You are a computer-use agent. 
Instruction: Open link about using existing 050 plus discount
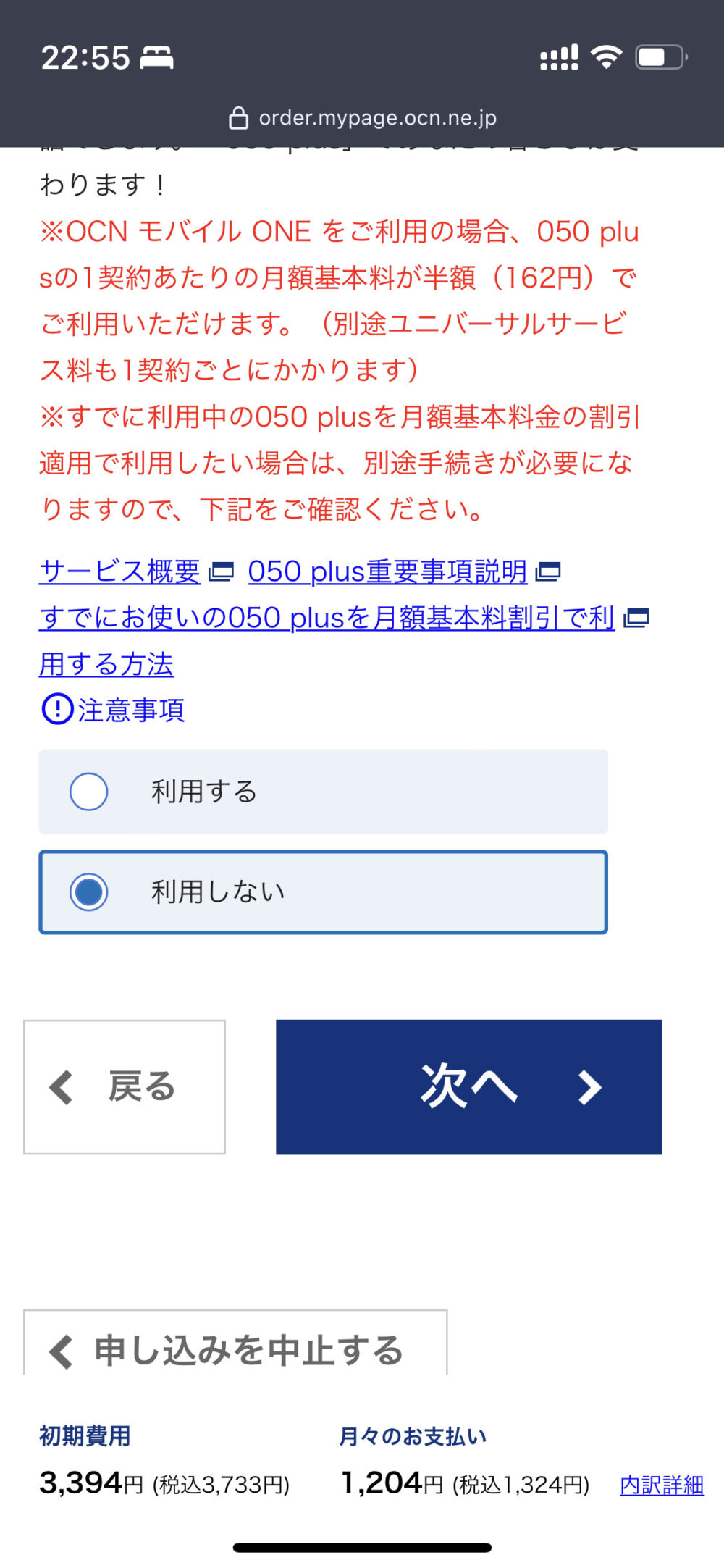coord(327,640)
